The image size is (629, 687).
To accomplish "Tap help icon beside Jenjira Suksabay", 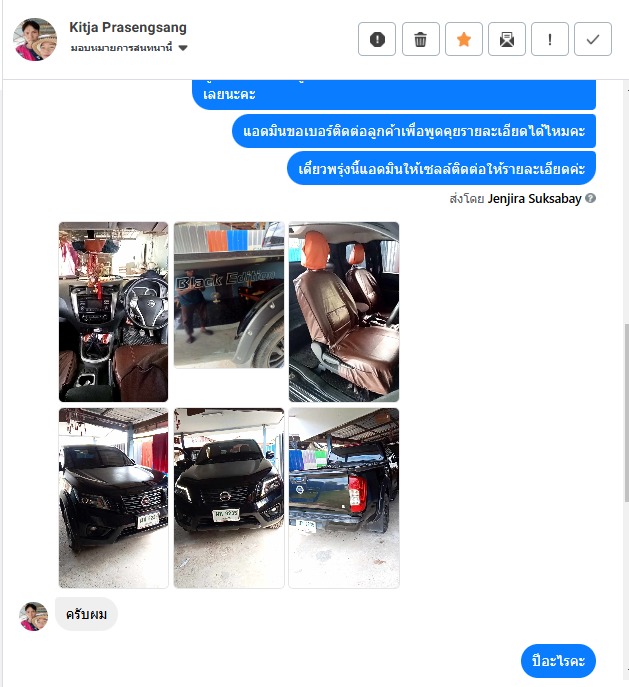I will [x=591, y=198].
